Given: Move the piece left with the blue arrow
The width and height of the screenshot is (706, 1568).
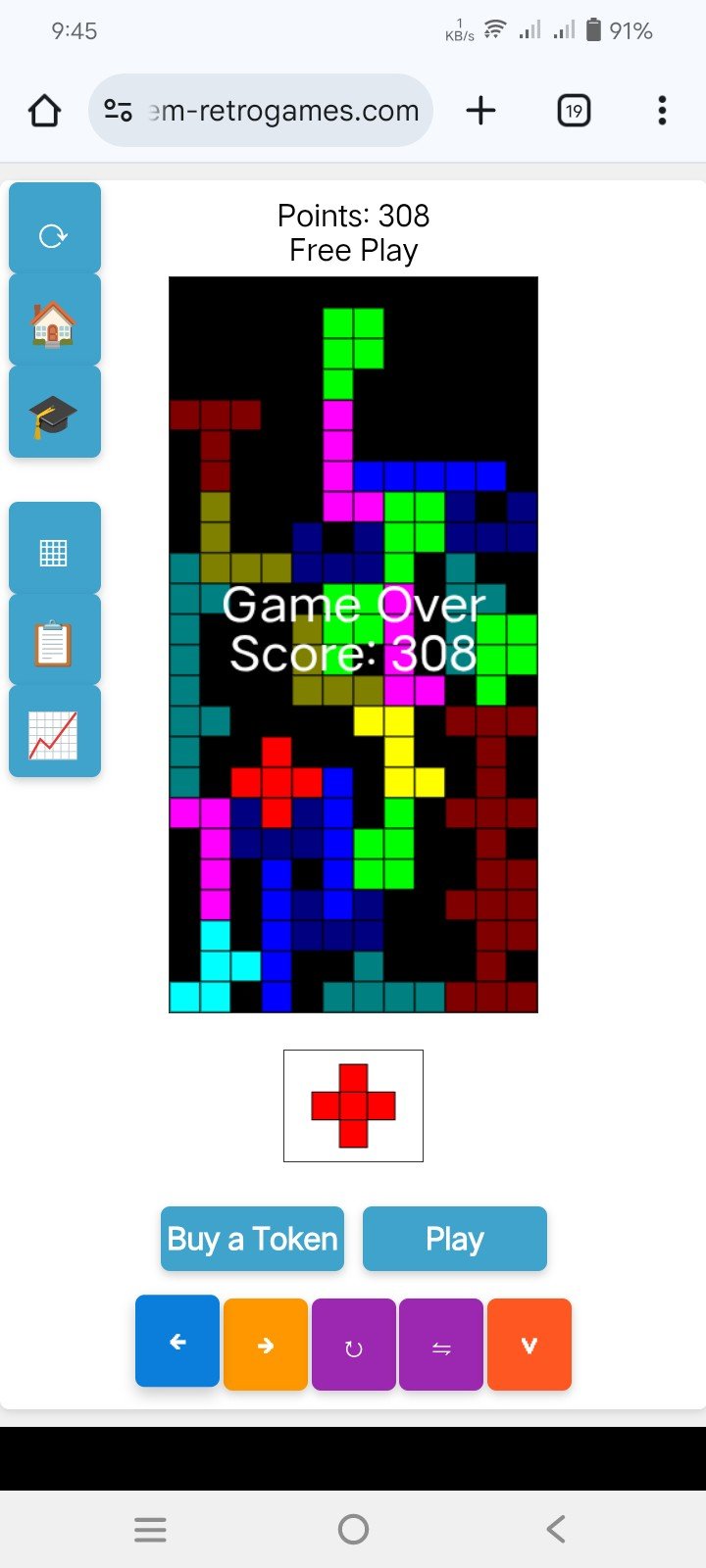Looking at the screenshot, I should pyautogui.click(x=177, y=1342).
